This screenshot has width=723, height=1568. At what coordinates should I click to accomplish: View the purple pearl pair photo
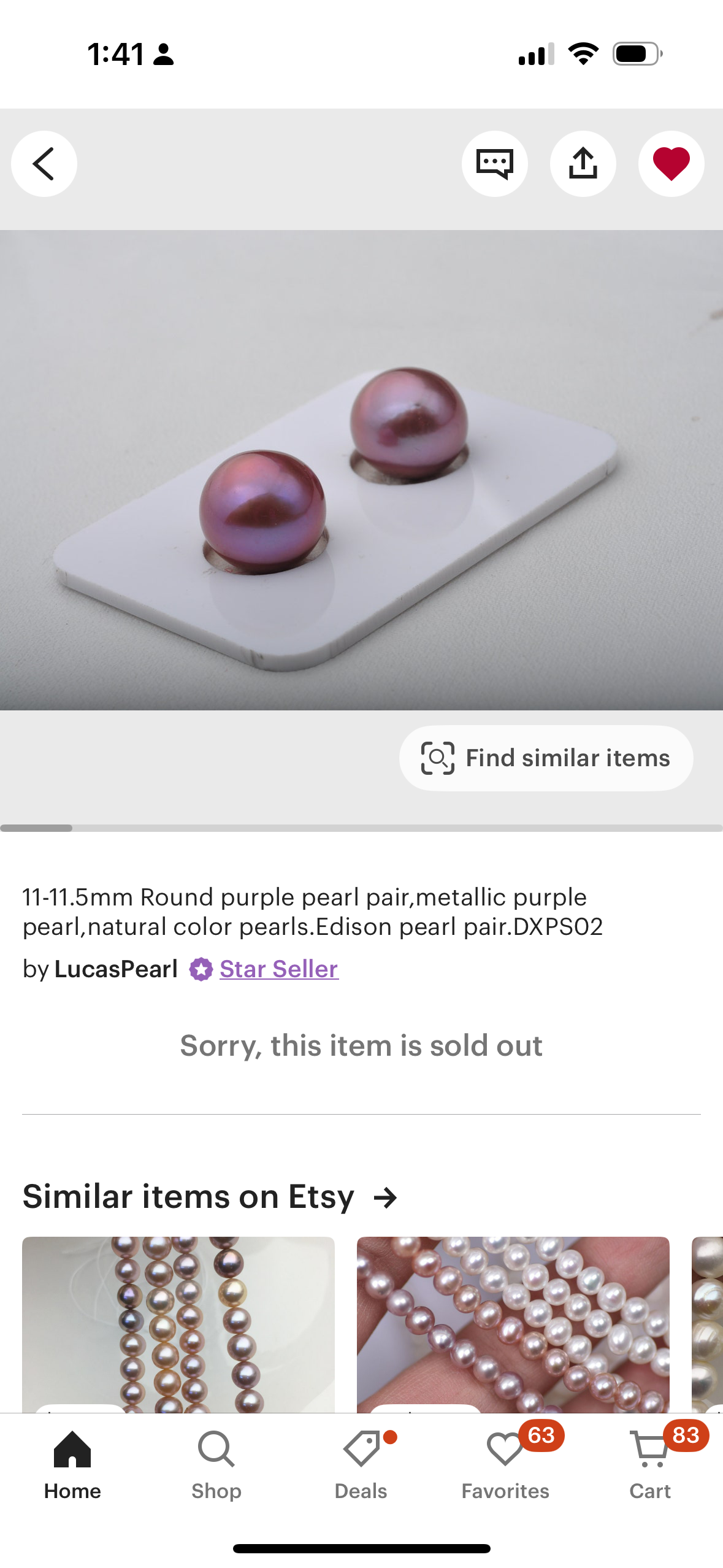[x=361, y=470]
